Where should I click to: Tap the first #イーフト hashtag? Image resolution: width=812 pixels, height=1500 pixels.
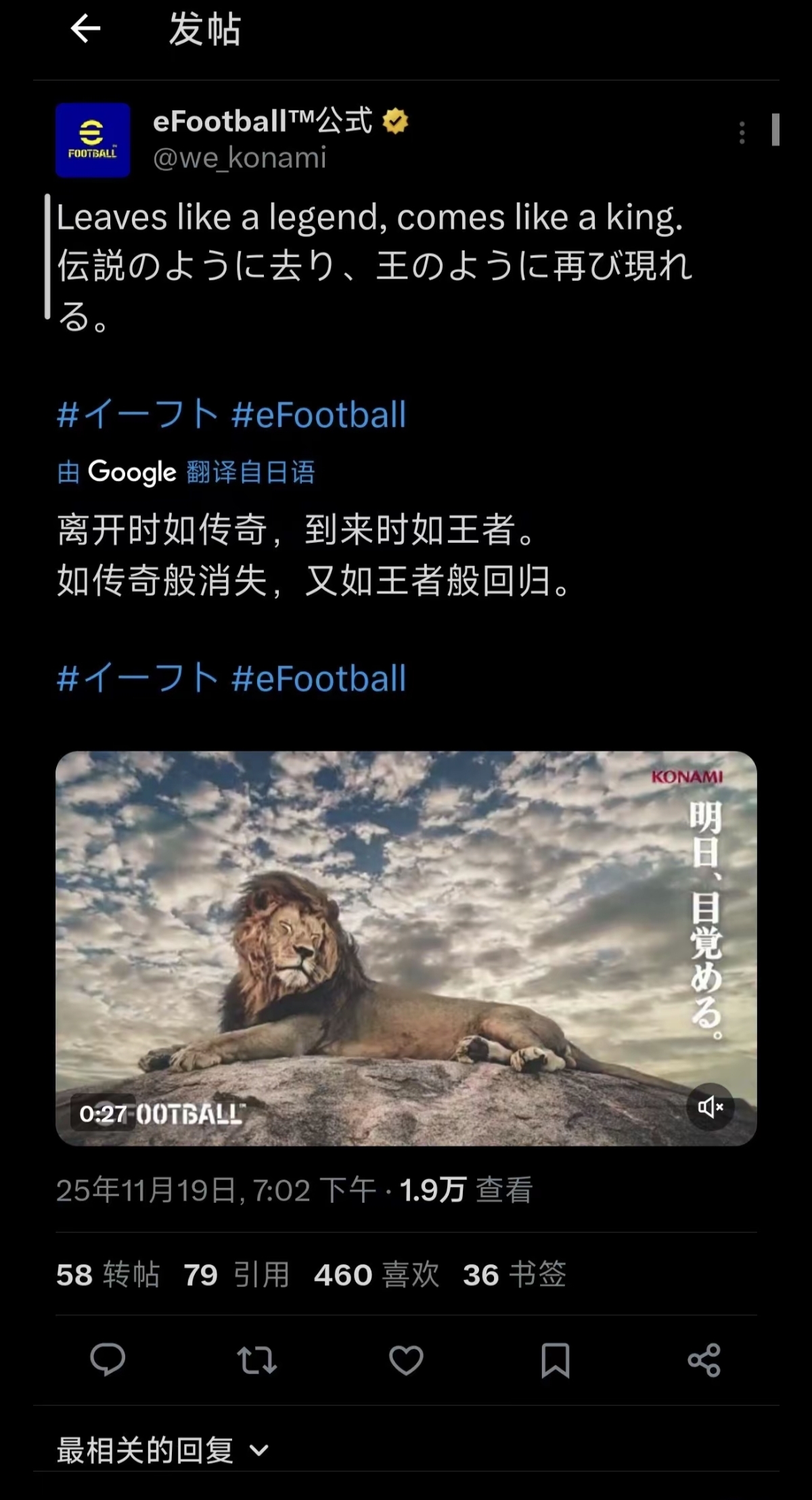point(137,414)
